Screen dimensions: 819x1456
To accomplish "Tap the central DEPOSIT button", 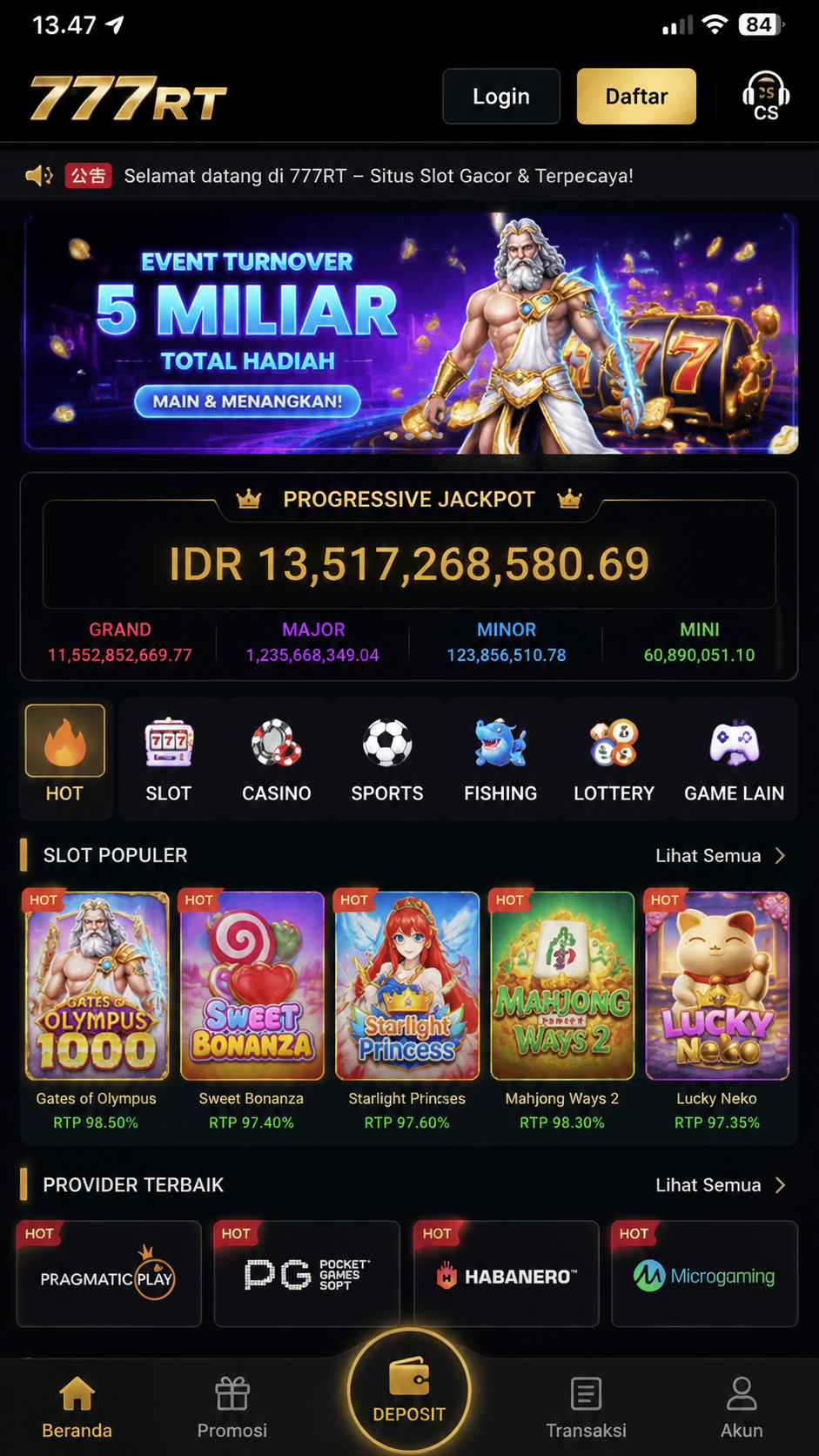I will [x=409, y=1391].
